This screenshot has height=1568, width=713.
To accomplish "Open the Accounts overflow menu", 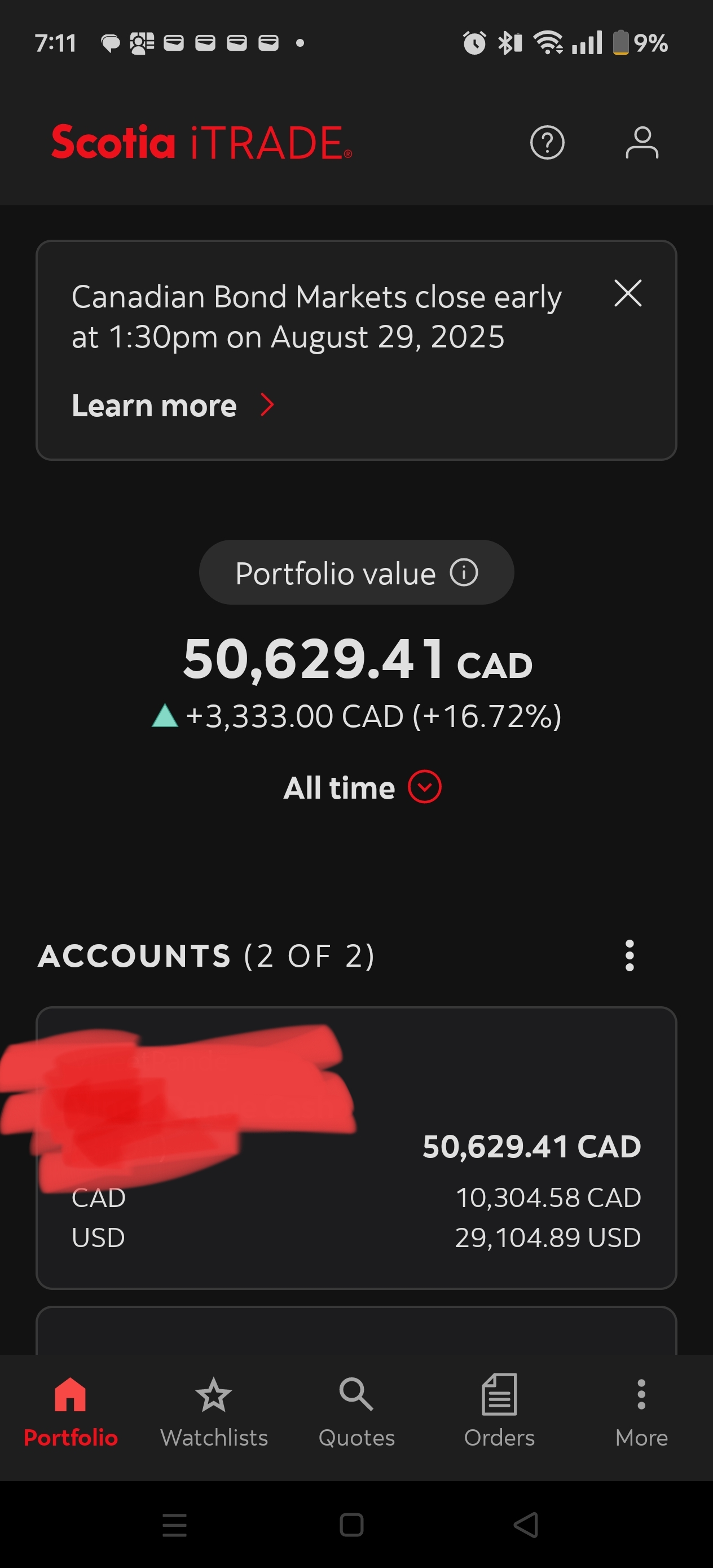I will tap(630, 955).
